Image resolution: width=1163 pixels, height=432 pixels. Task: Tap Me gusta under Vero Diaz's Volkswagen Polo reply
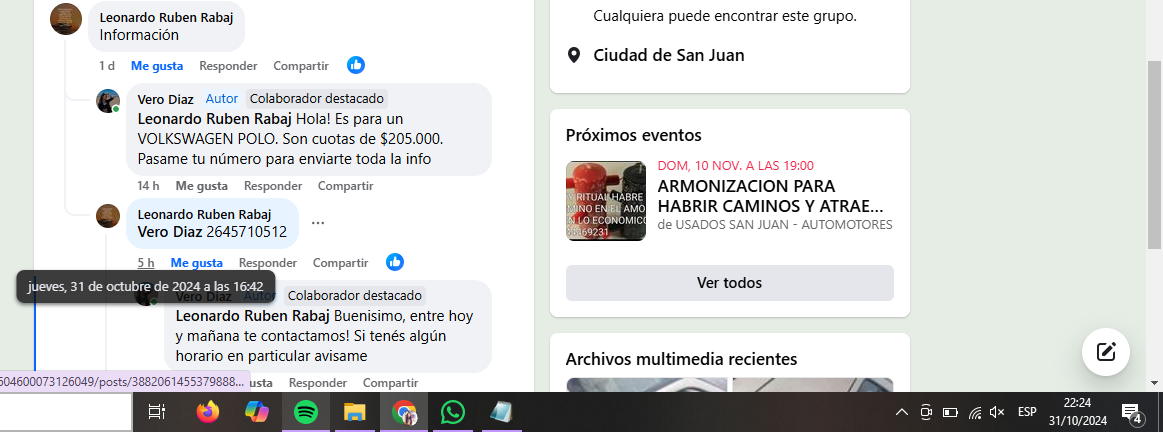pyautogui.click(x=201, y=186)
